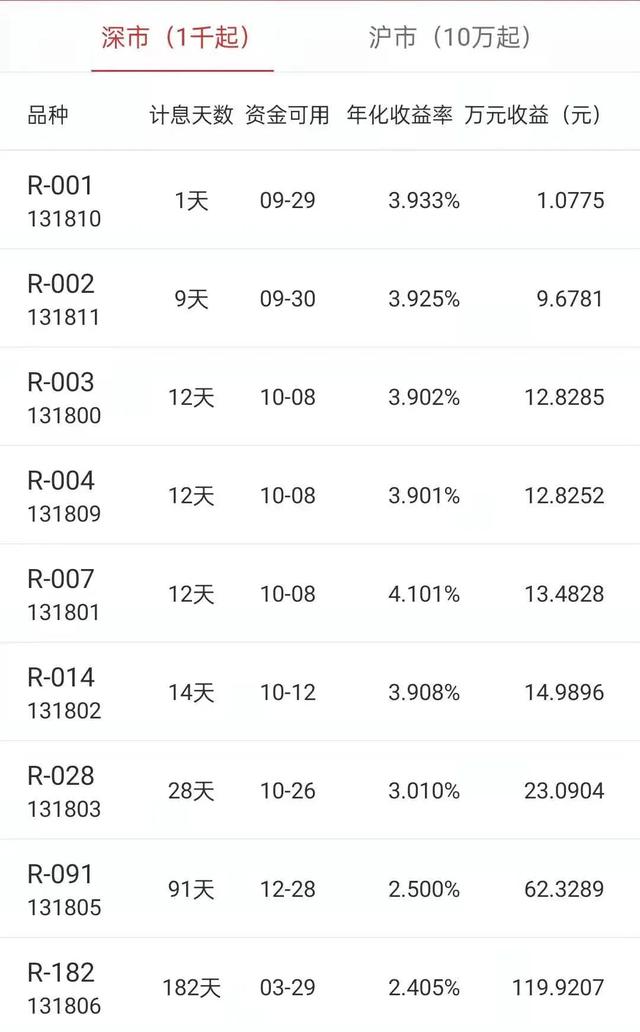
Task: Select the R-091 131805 entry
Action: 320,889
